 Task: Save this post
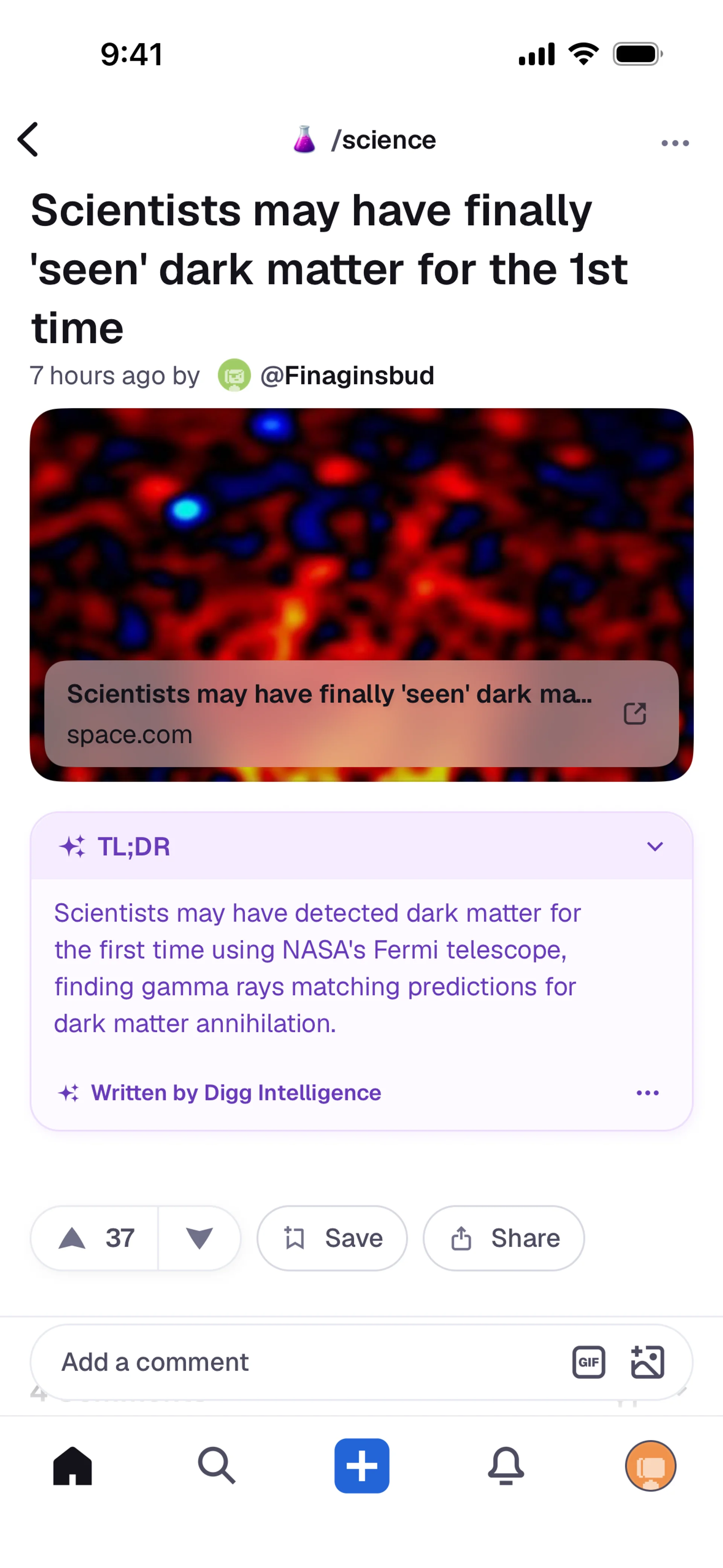pyautogui.click(x=332, y=1238)
